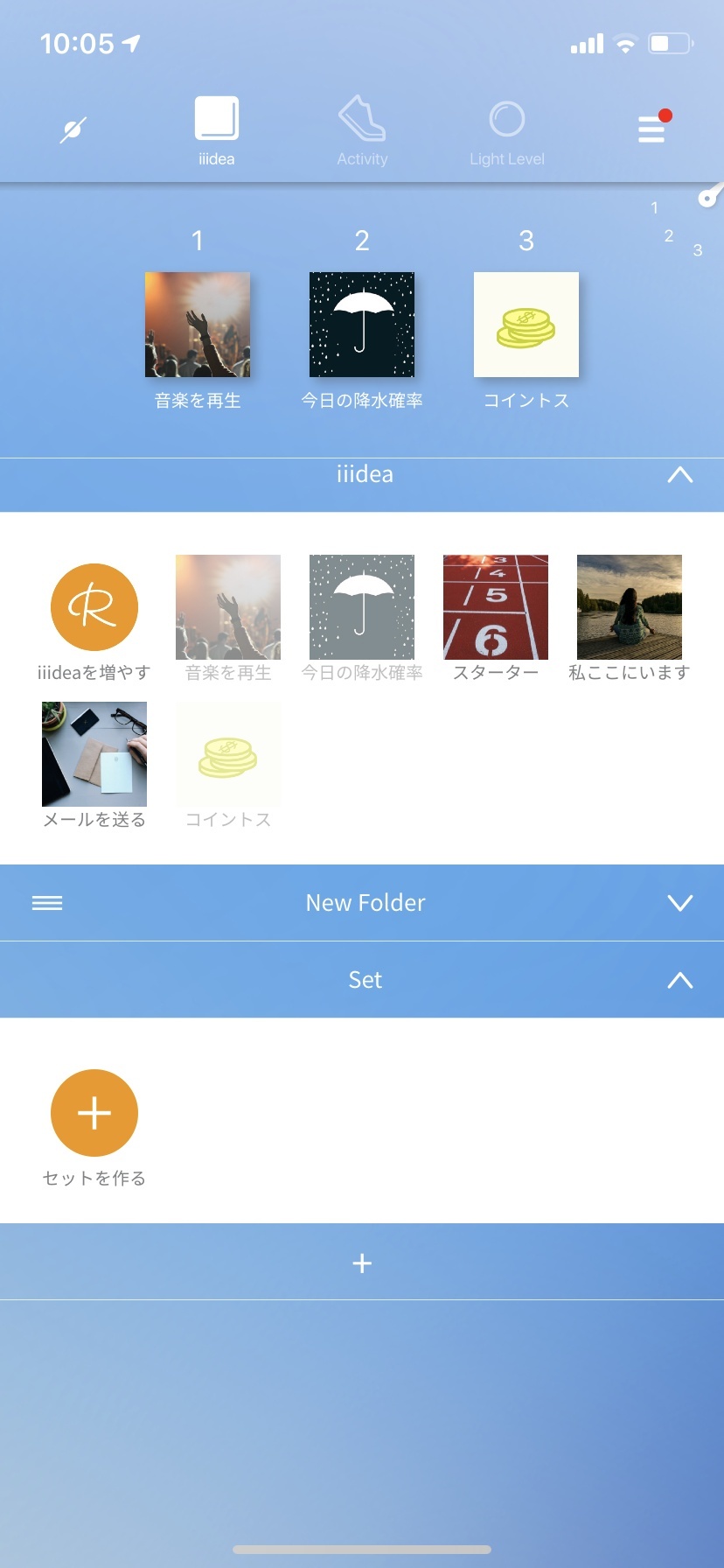724x1568 pixels.
Task: Open the hamburger menu with red dot
Action: (652, 128)
